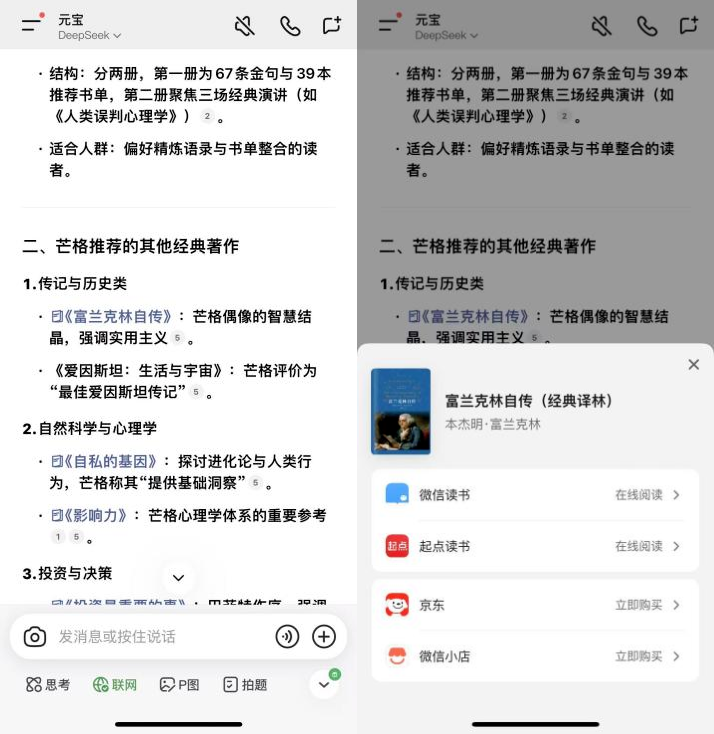
Task: Switch to voice input mode
Action: pyautogui.click(x=287, y=636)
